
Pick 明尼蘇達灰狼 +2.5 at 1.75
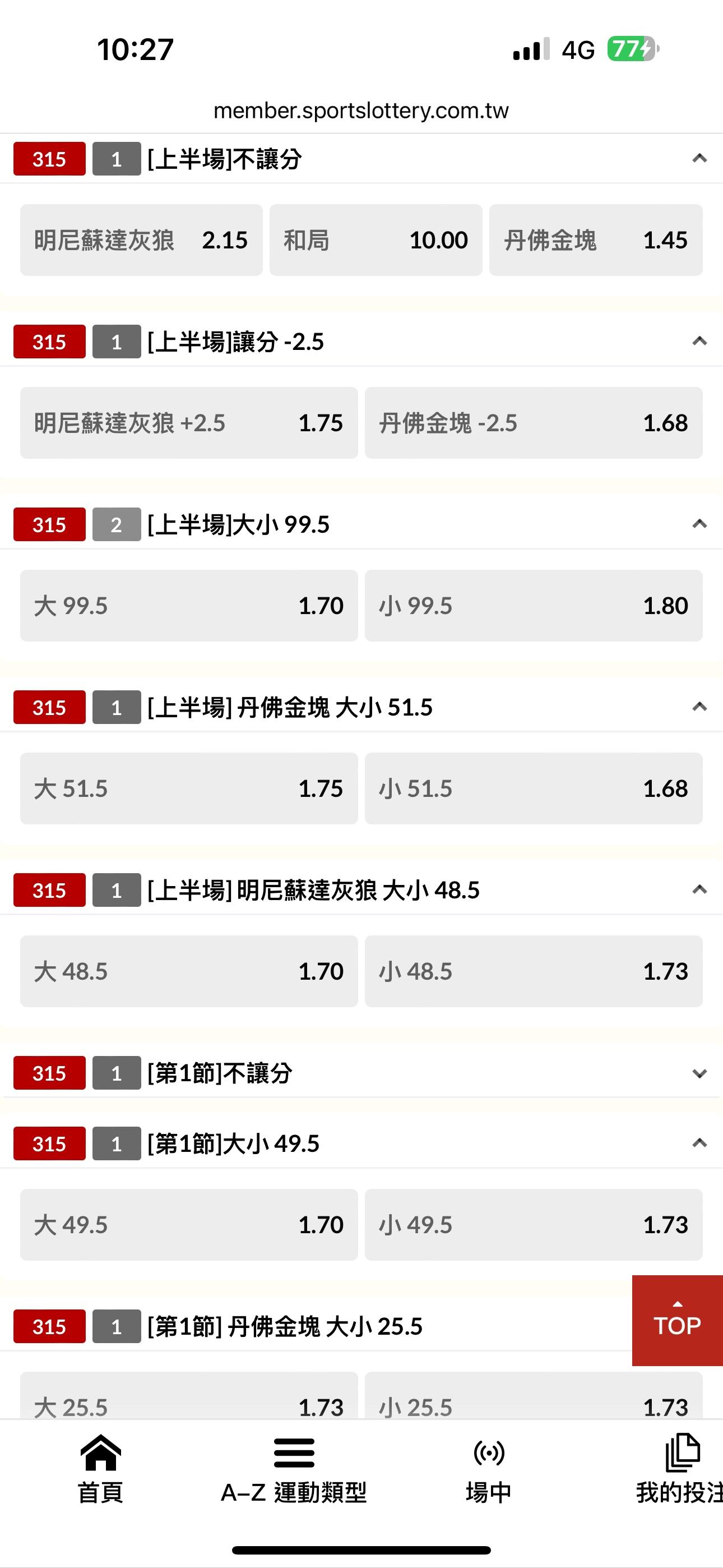pyautogui.click(x=189, y=422)
